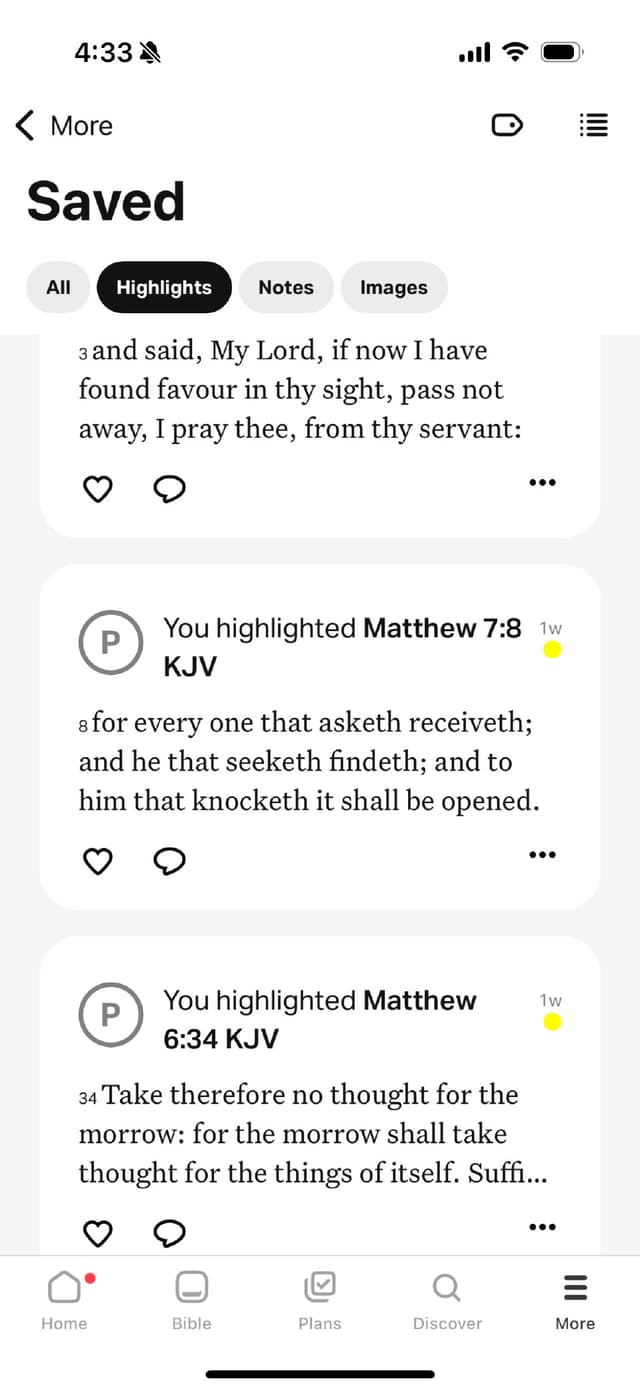Switch to Notes filter

[x=286, y=287]
